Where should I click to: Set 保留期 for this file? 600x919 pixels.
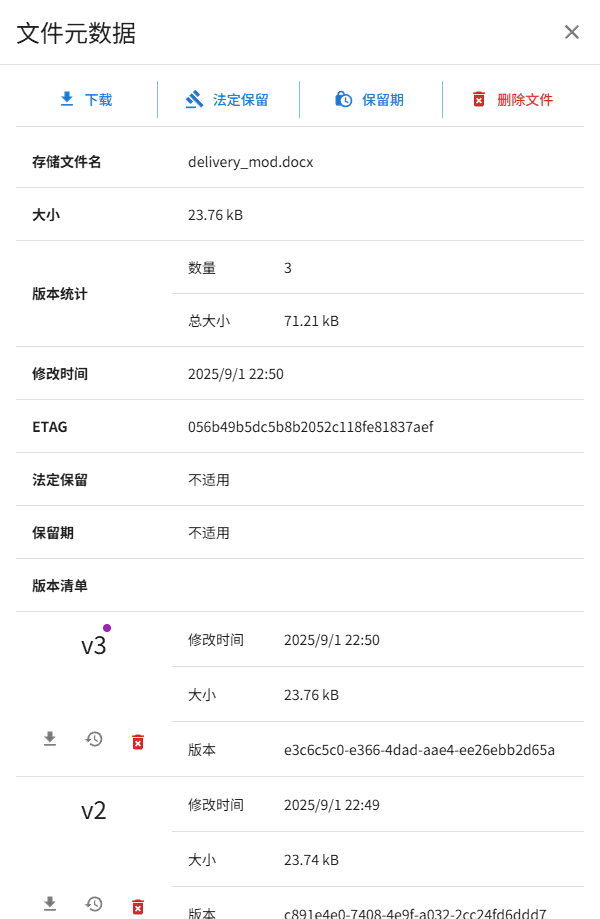[370, 99]
